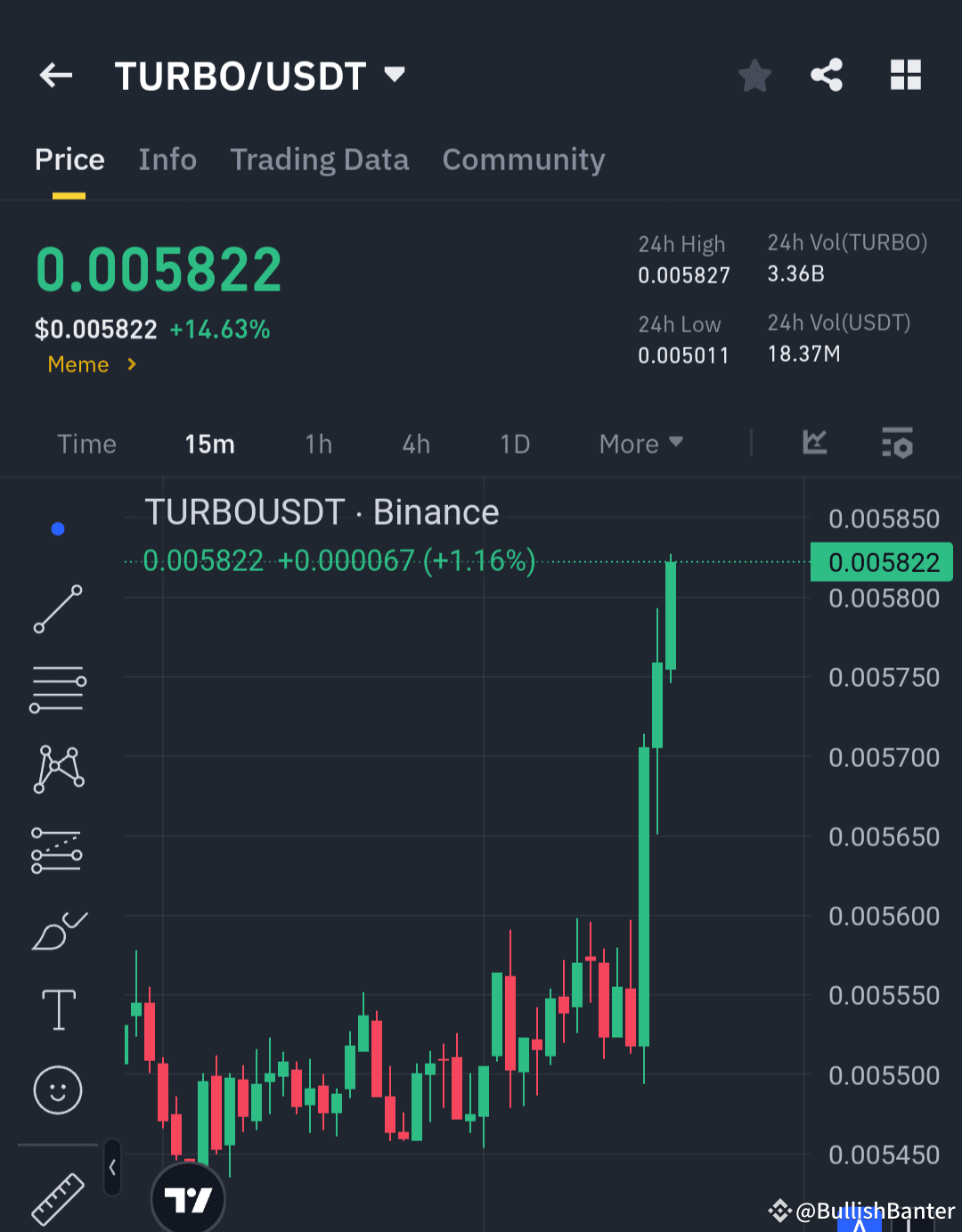The height and width of the screenshot is (1232, 962).
Task: Open the Info tab
Action: (x=167, y=159)
